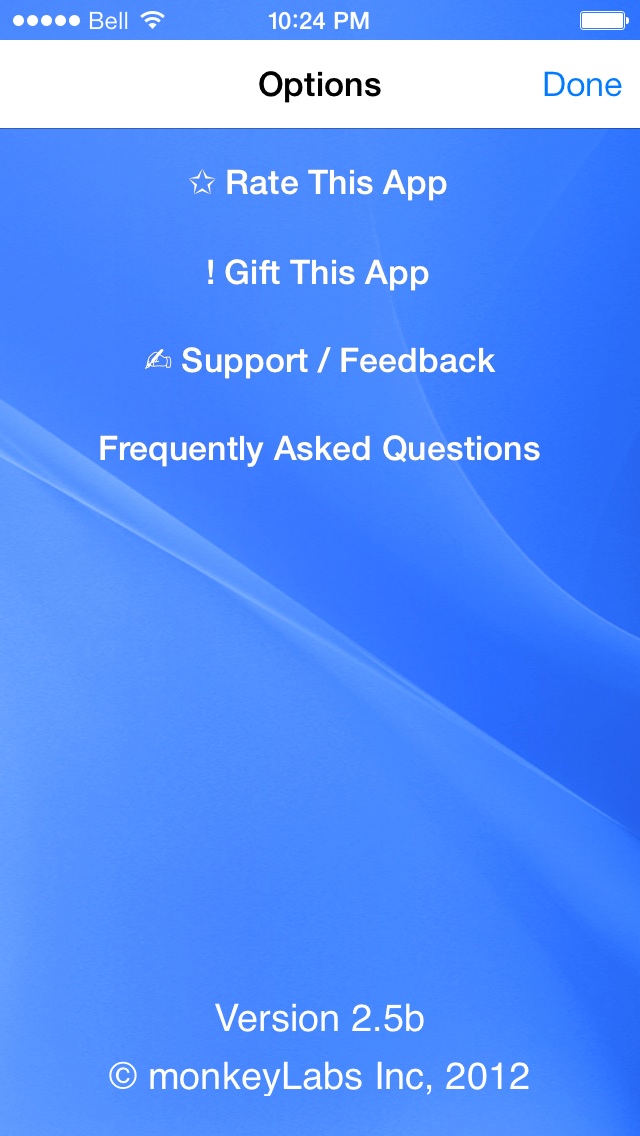Select Gift This App
640x1136 pixels.
(319, 272)
